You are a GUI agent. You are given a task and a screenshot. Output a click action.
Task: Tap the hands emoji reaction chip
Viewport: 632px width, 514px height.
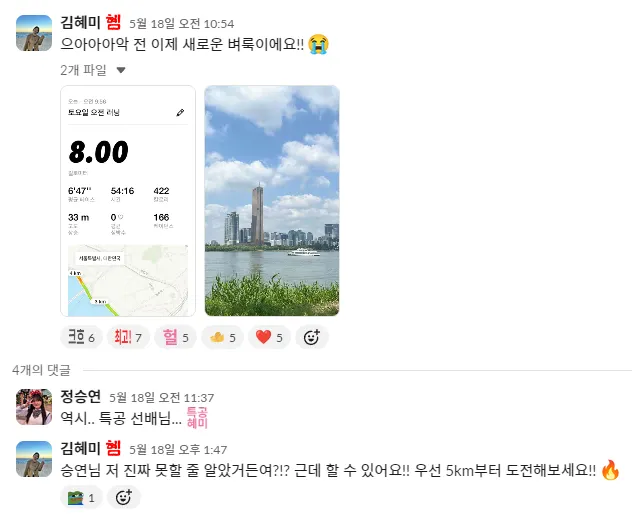[222, 337]
